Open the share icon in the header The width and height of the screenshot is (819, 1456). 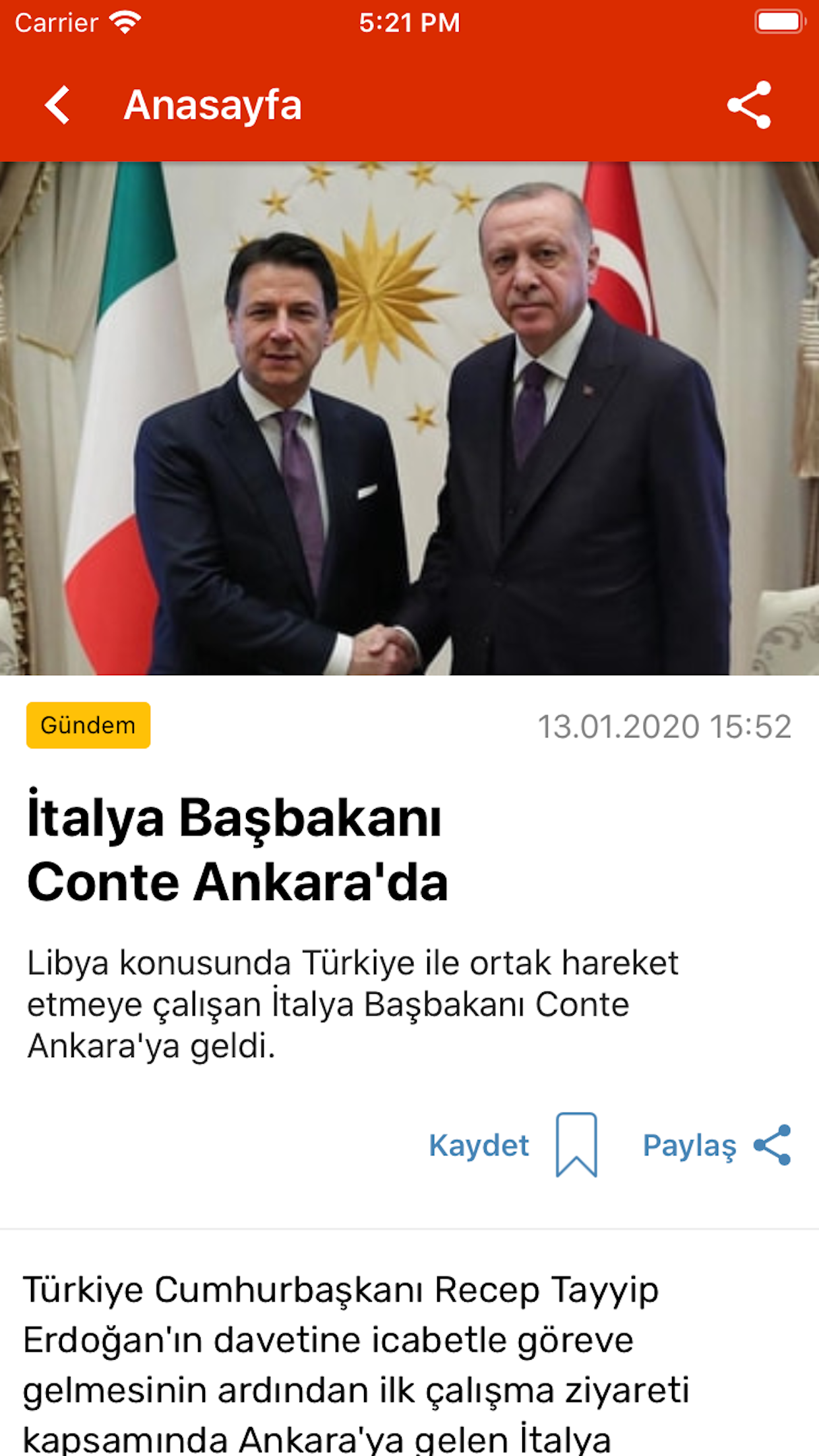(752, 106)
